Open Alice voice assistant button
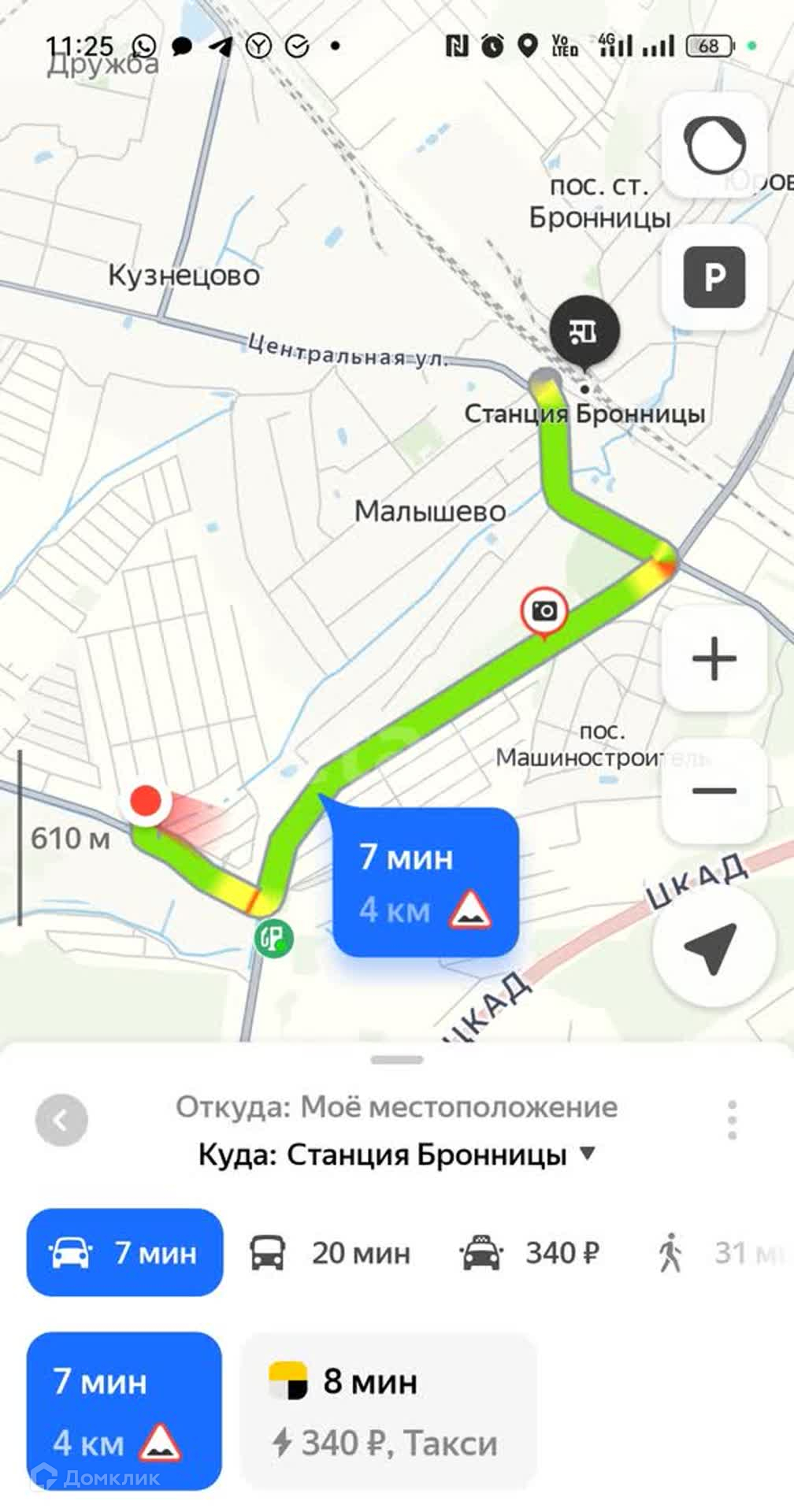The height and width of the screenshot is (1512, 794). coord(714,145)
